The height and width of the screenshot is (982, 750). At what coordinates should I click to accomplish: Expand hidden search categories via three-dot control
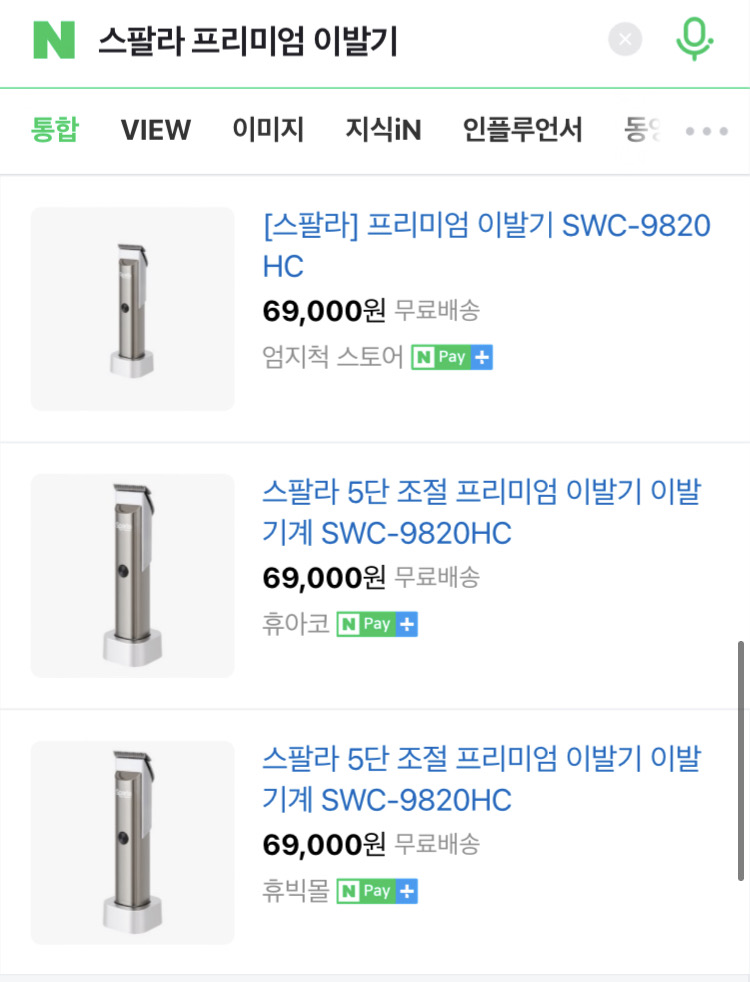(x=707, y=130)
